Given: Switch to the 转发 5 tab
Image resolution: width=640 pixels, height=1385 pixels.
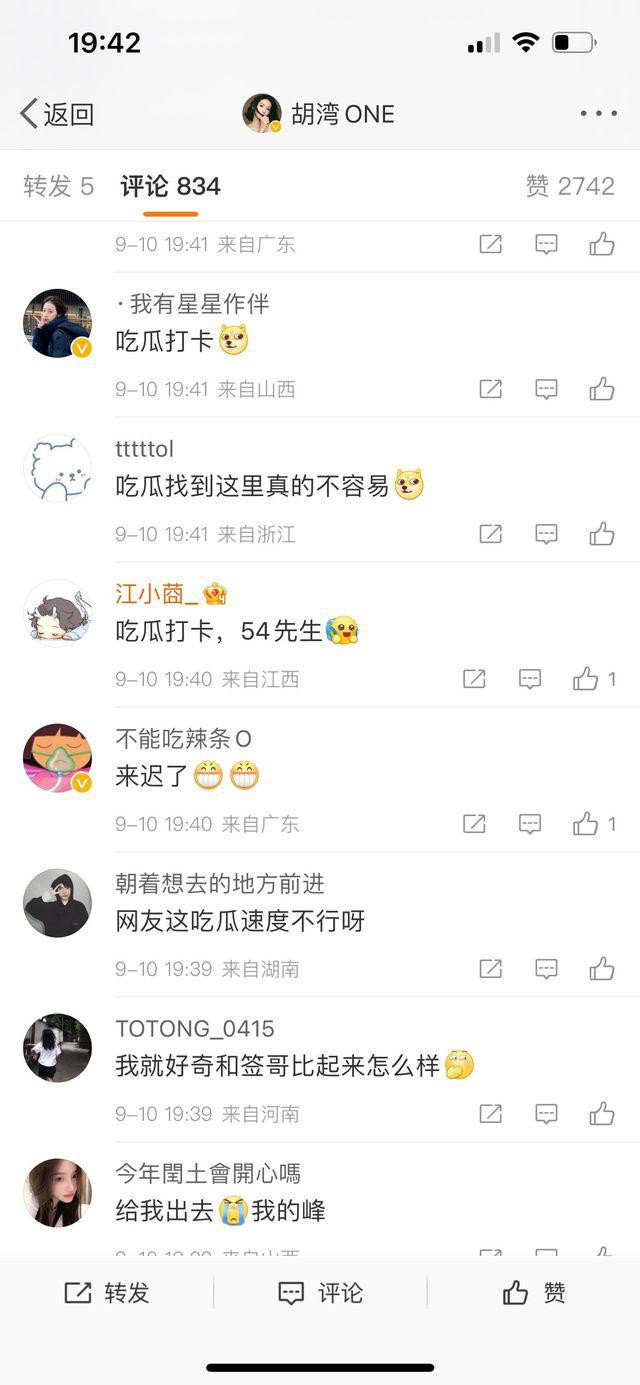Looking at the screenshot, I should pyautogui.click(x=59, y=186).
